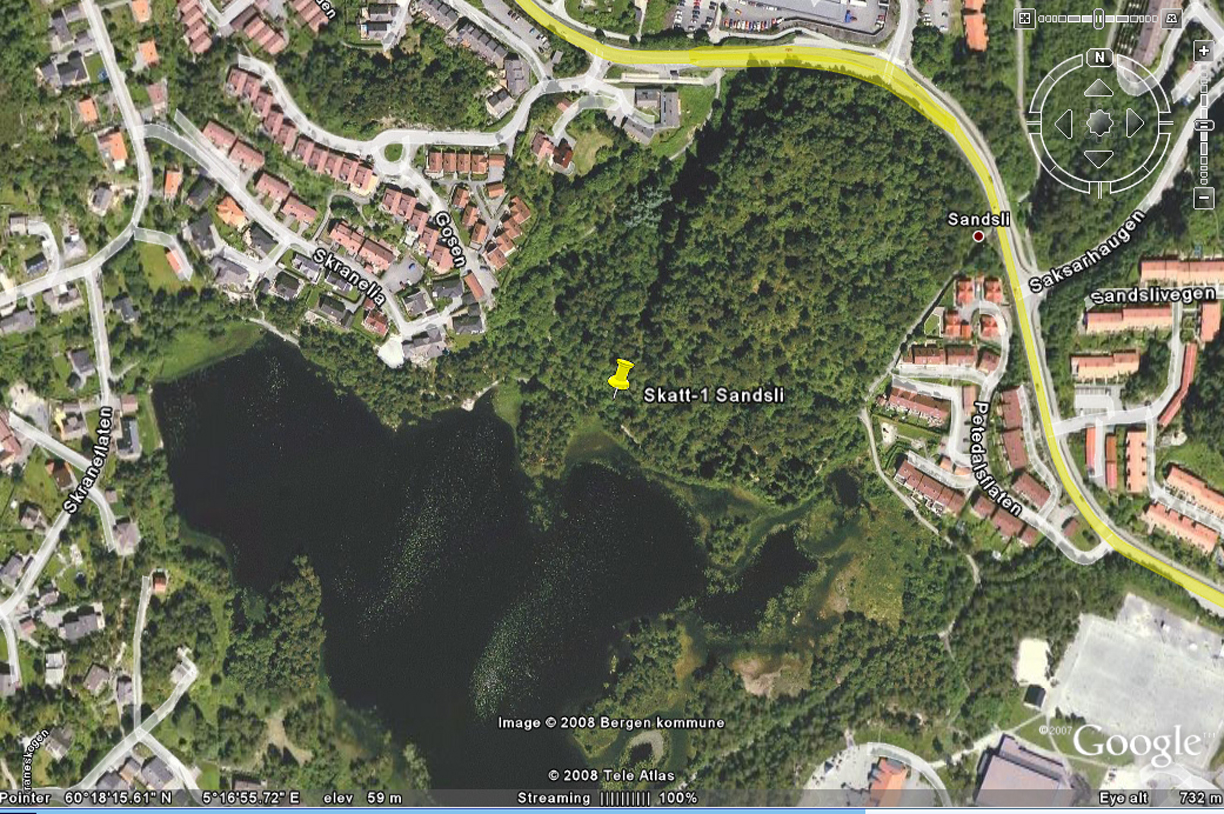Image resolution: width=1224 pixels, height=814 pixels.
Task: Tilt toward horizon view icon
Action: click(x=1174, y=18)
